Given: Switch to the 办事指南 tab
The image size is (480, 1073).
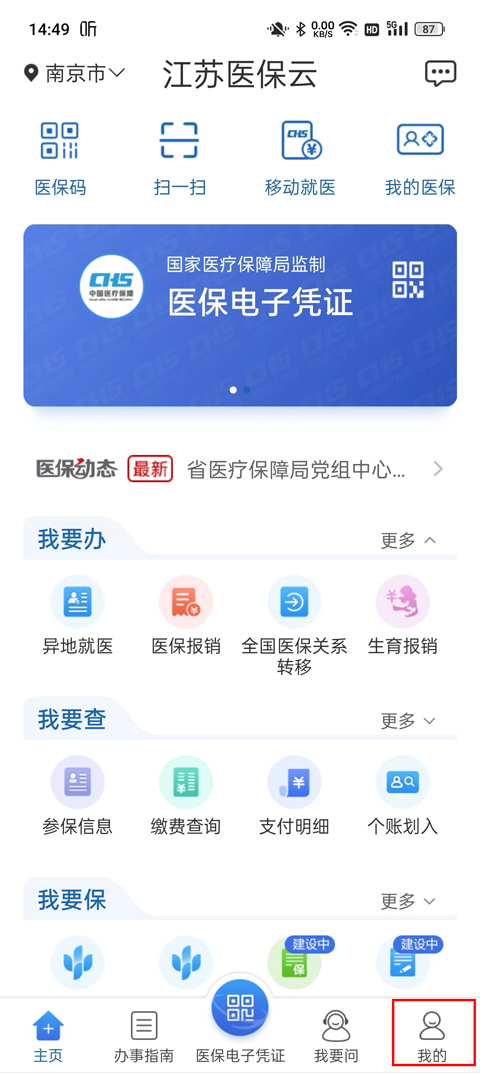Looking at the screenshot, I should pos(144,1036).
